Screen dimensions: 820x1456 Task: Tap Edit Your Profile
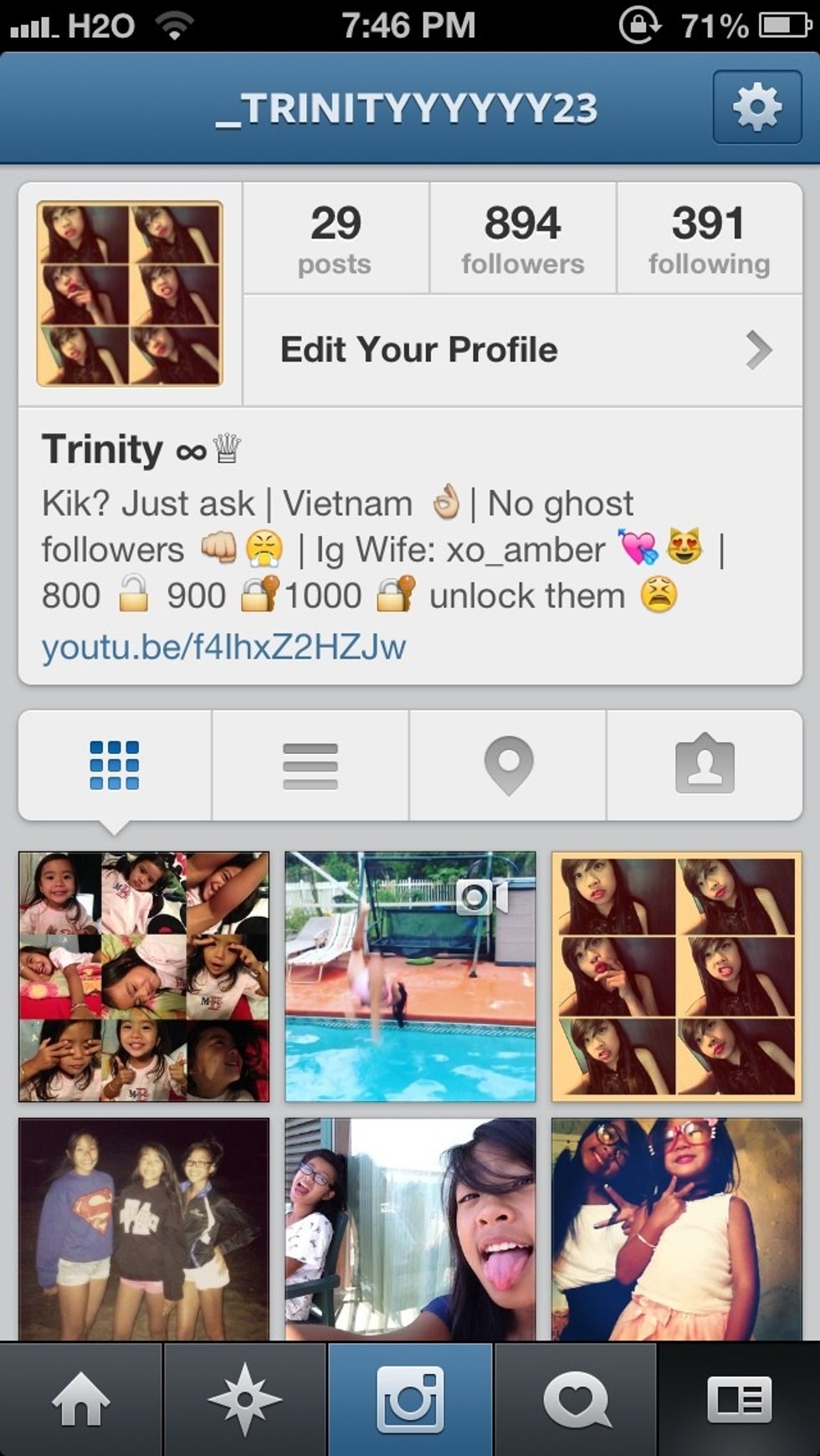pos(522,350)
